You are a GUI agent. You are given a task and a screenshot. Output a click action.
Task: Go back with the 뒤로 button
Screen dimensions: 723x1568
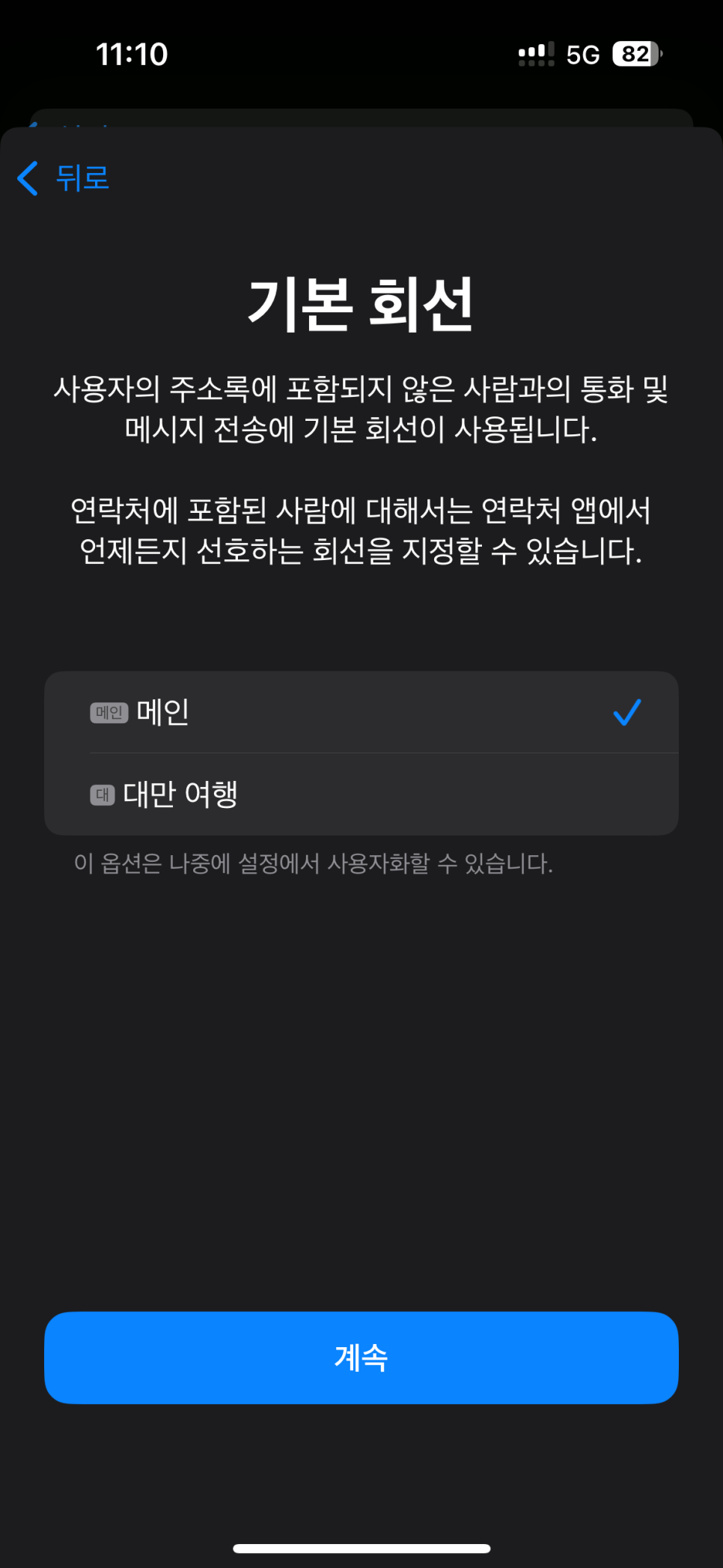[x=64, y=178]
